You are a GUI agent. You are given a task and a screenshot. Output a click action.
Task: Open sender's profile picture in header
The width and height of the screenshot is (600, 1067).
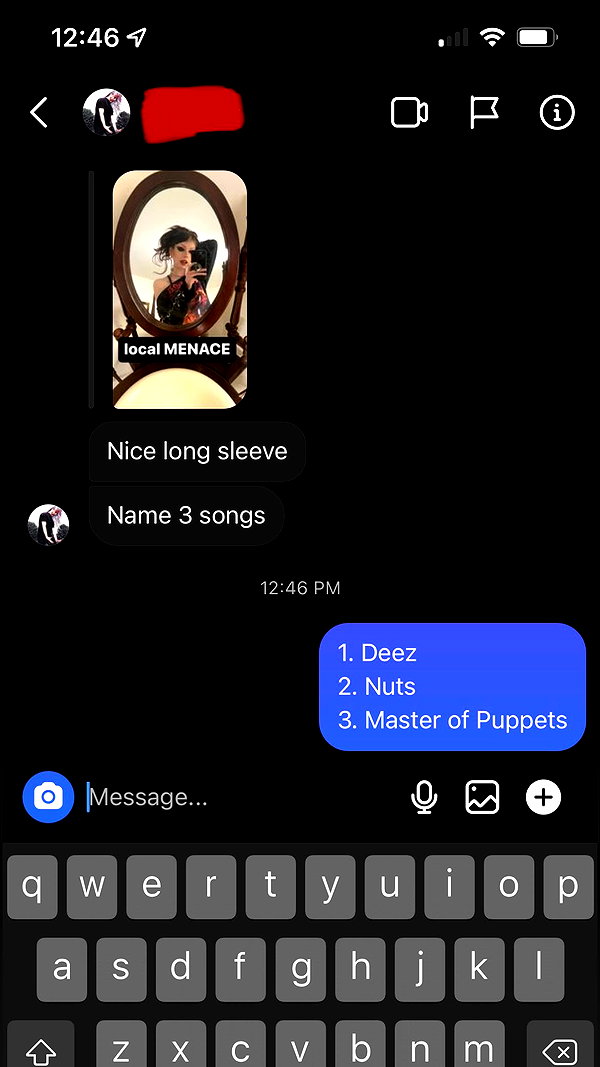[x=106, y=112]
